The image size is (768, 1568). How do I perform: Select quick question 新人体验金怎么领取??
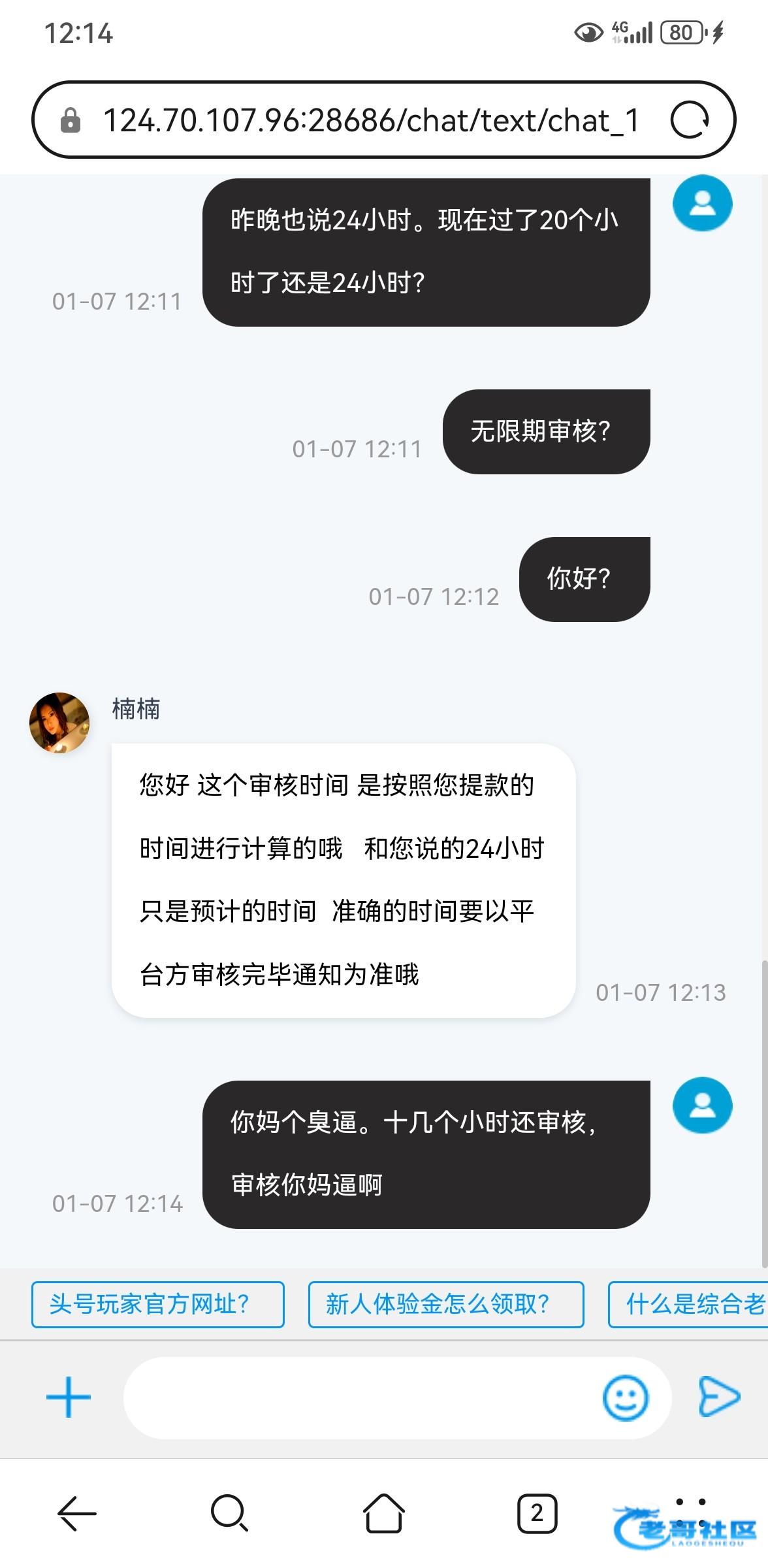(445, 1304)
